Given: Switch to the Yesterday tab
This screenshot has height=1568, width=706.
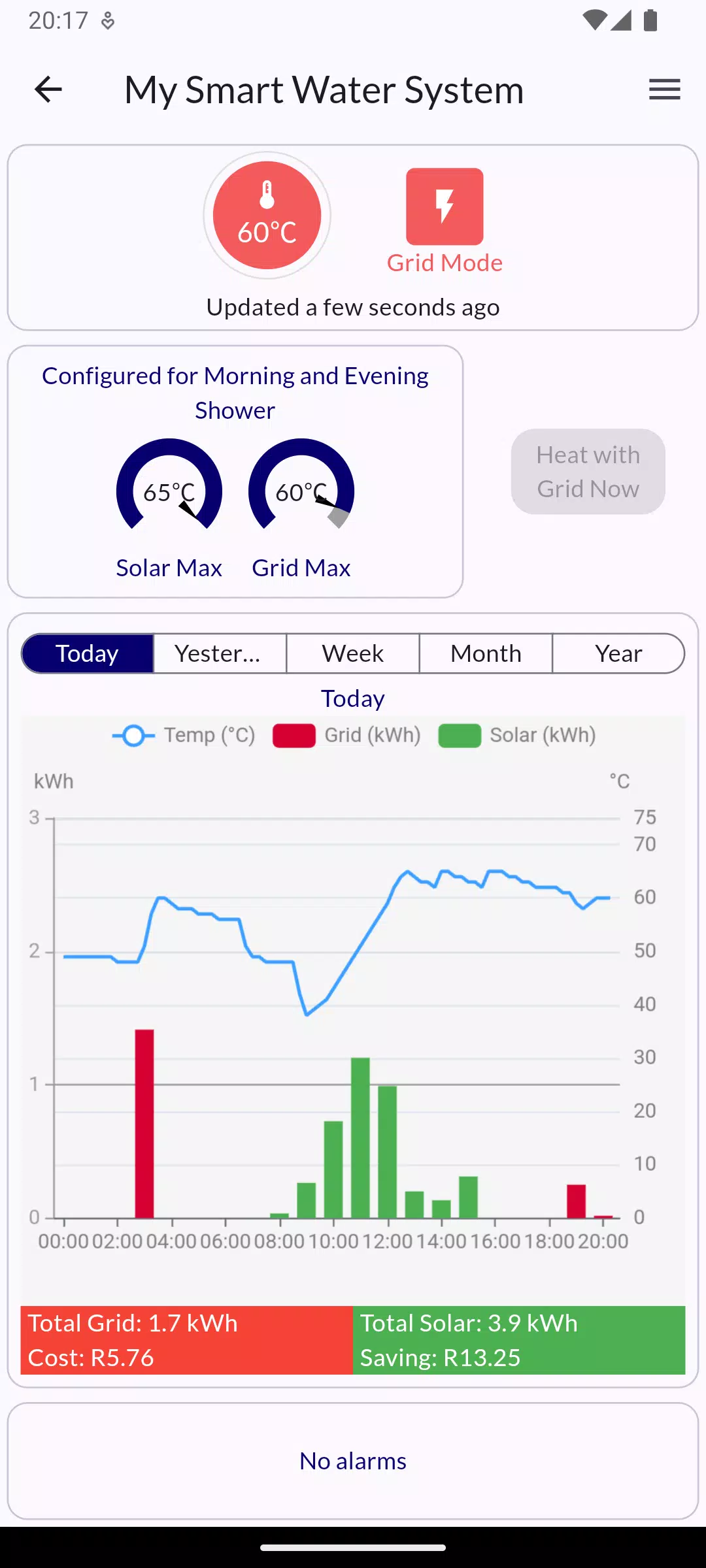Looking at the screenshot, I should [219, 653].
